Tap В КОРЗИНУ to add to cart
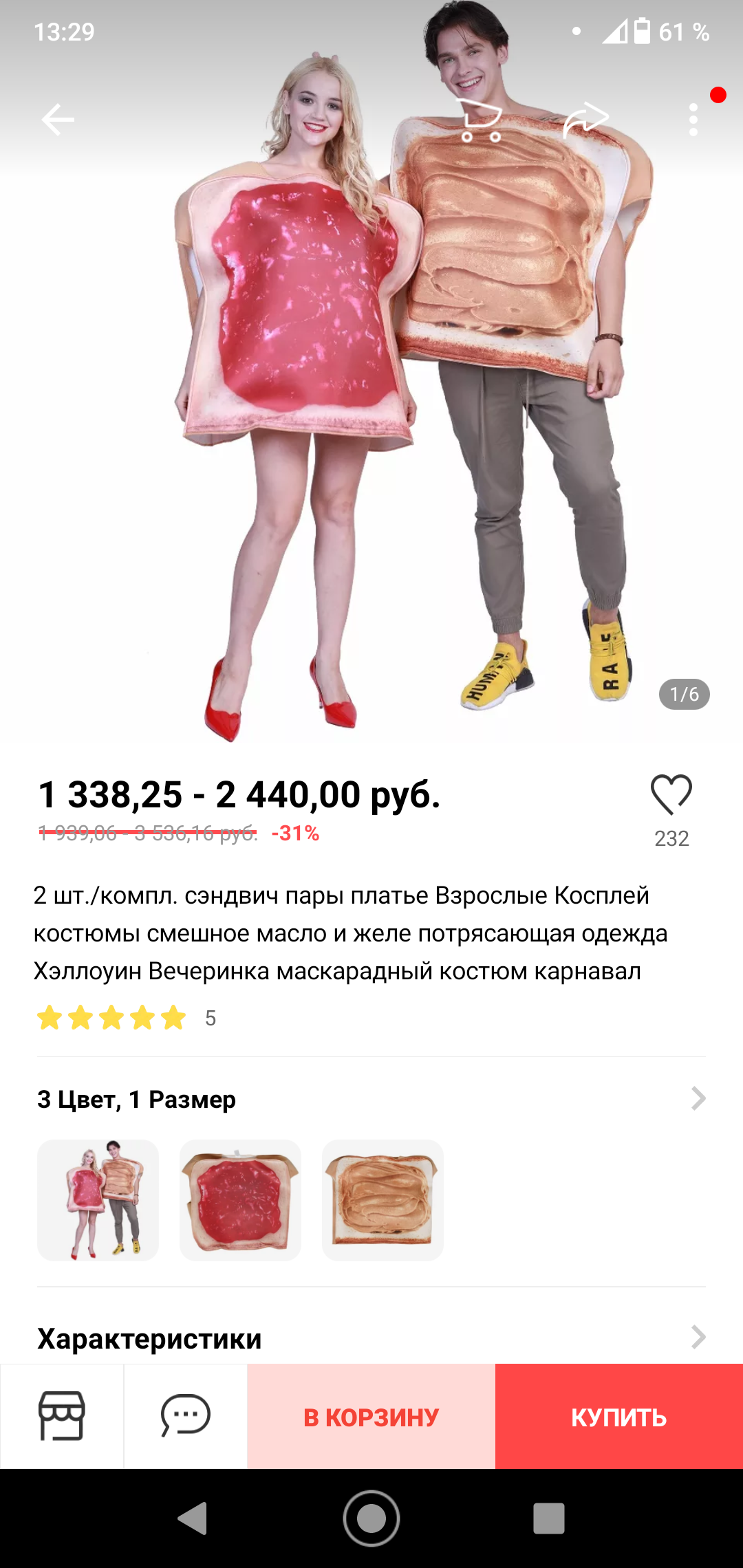The image size is (743, 1568). coord(371,1417)
